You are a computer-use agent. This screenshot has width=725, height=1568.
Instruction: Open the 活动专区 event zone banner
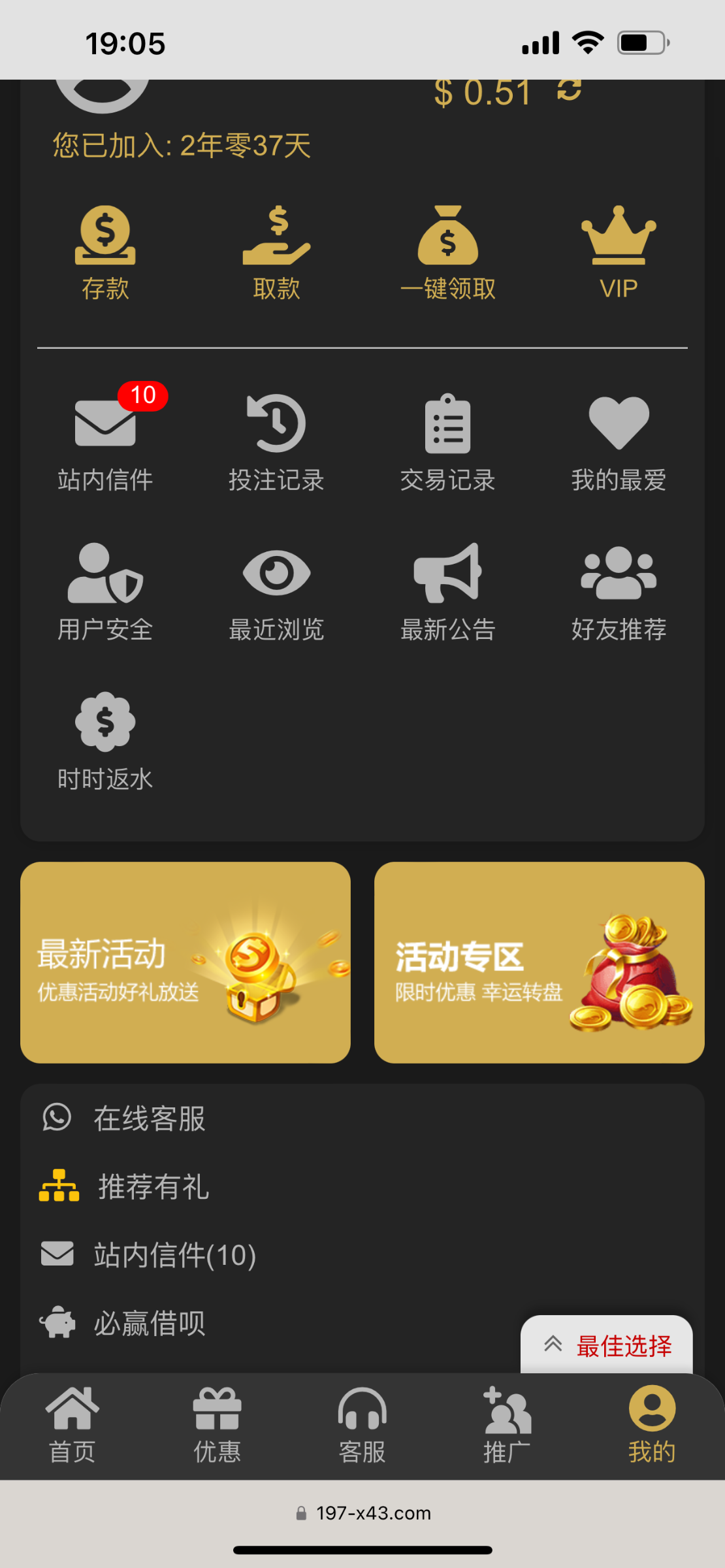coord(539,962)
